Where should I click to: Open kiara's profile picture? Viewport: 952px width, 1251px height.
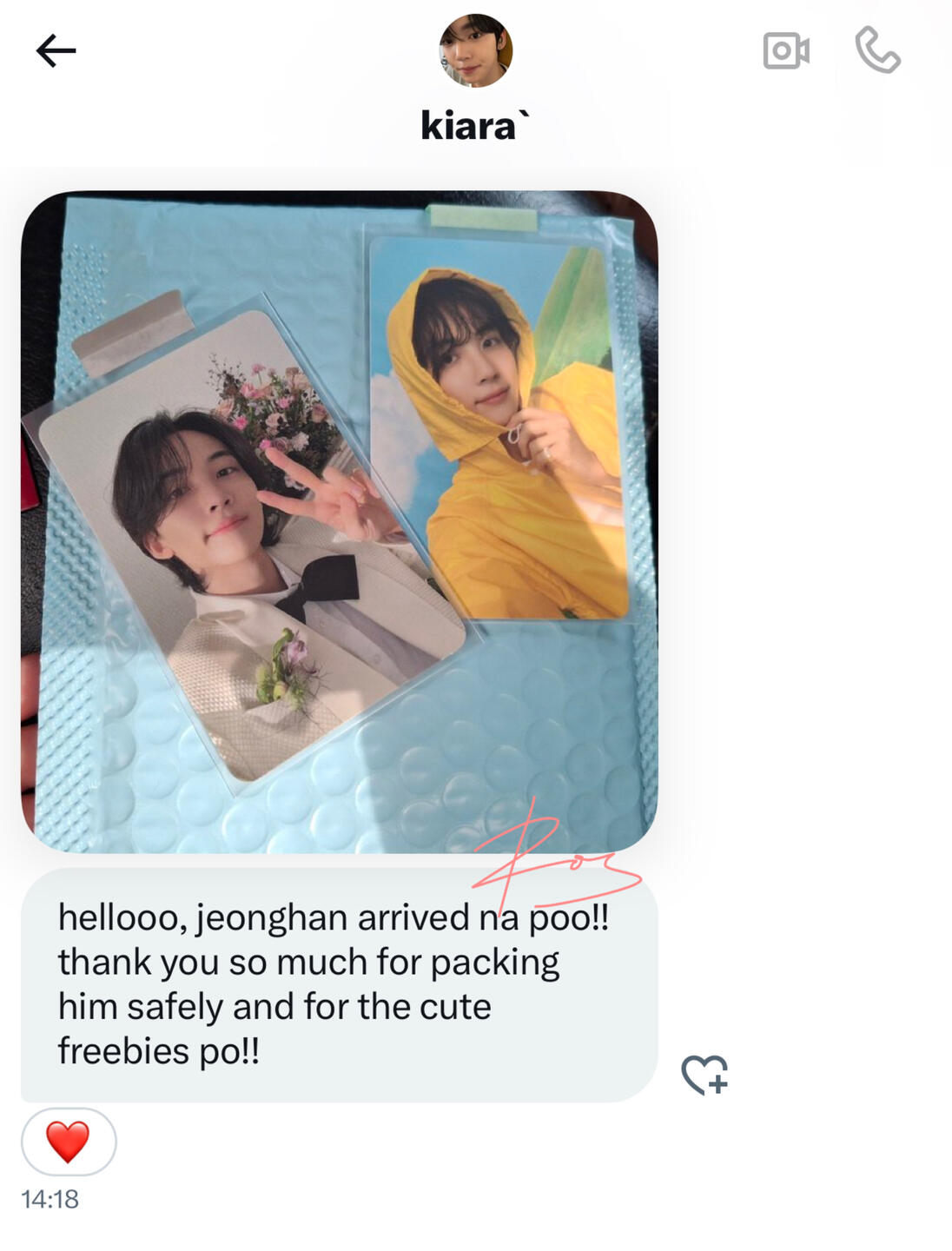tap(475, 50)
